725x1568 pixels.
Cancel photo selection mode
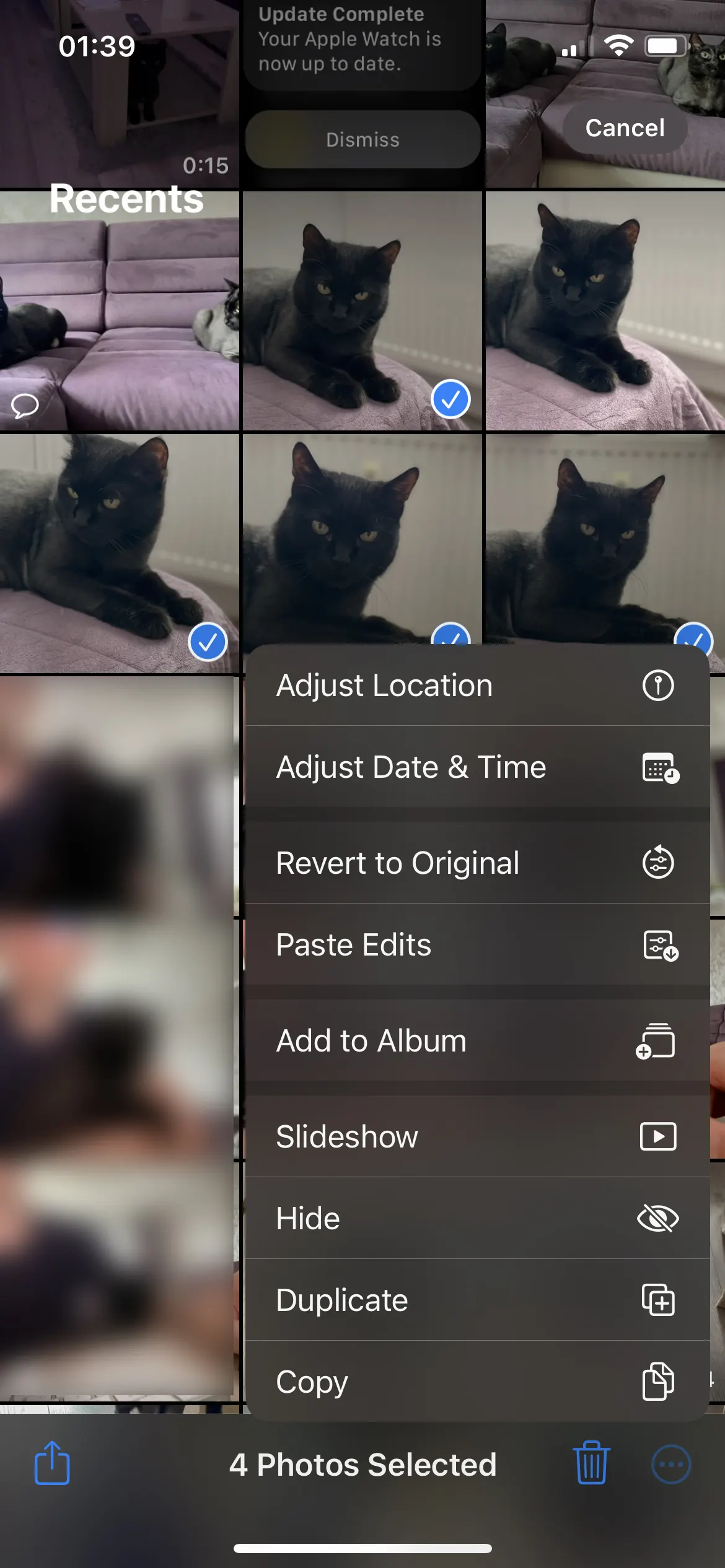[x=625, y=128]
